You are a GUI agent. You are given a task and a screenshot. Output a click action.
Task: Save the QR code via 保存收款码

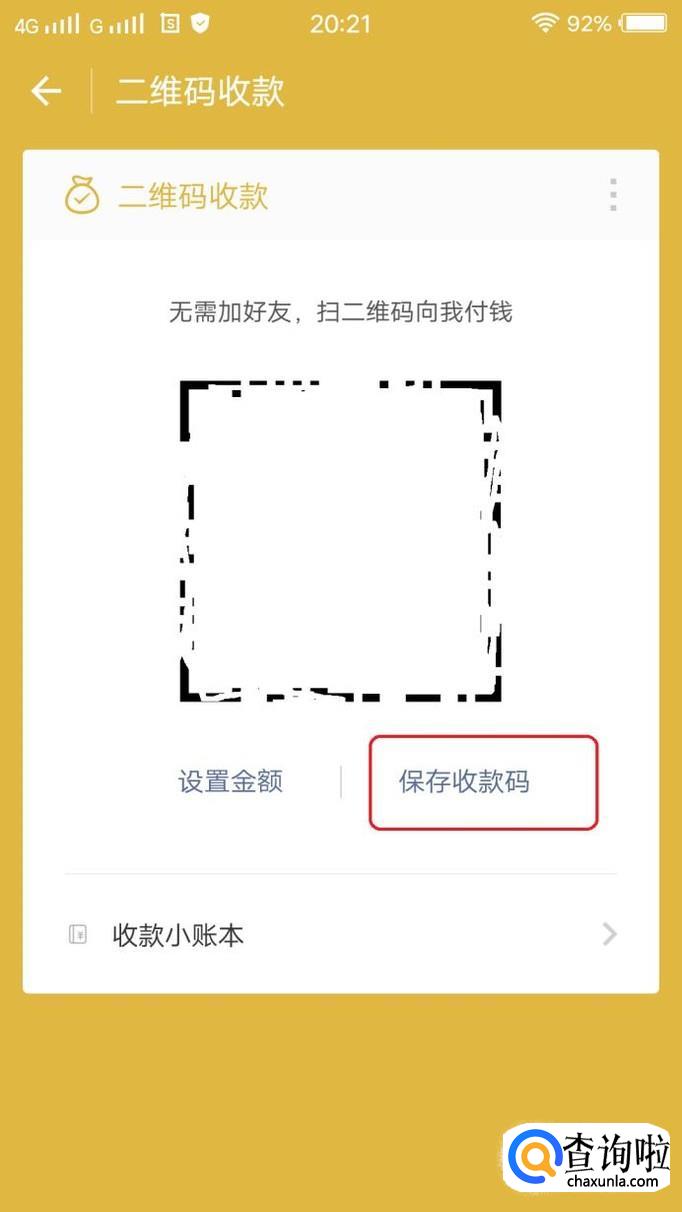click(x=464, y=781)
